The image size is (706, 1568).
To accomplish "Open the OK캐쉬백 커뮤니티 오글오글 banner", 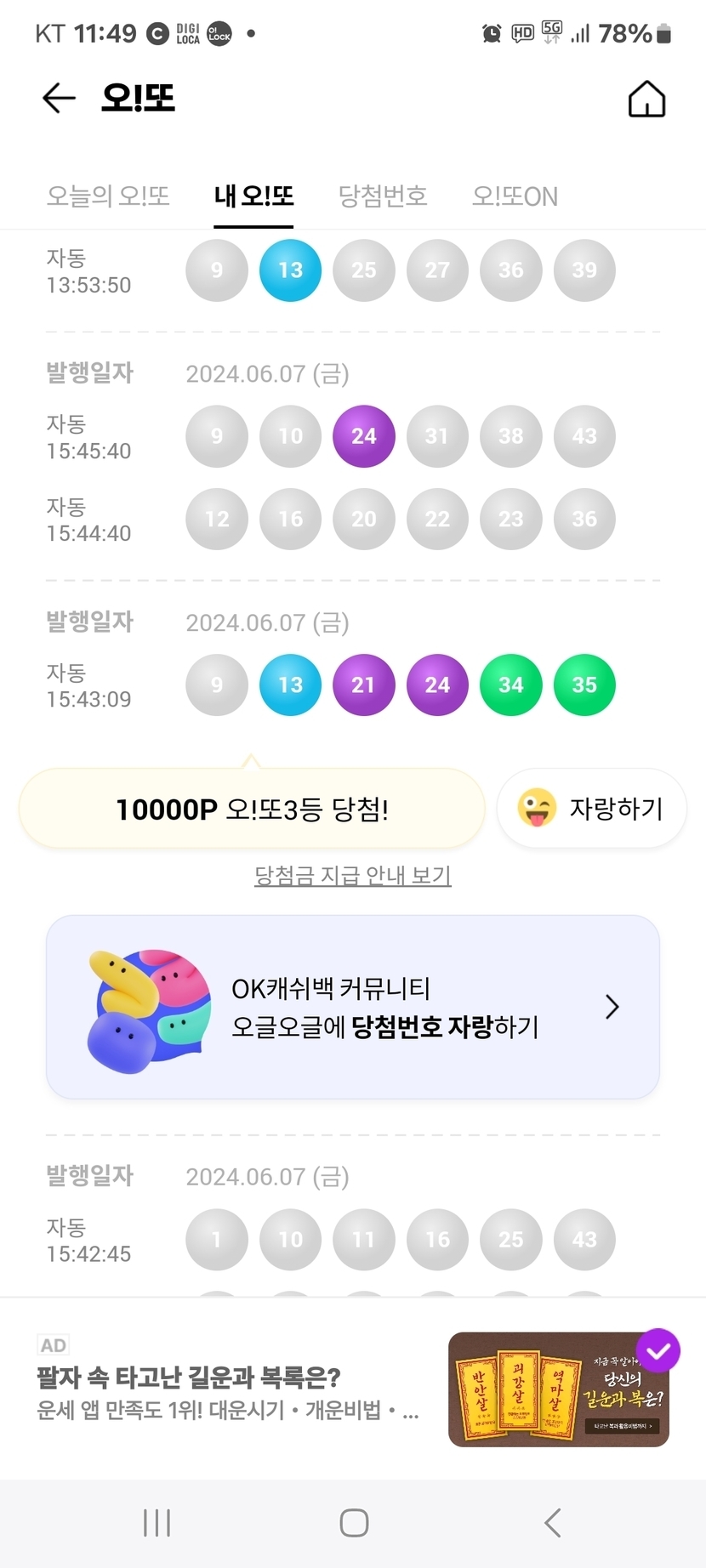I will click(353, 1008).
